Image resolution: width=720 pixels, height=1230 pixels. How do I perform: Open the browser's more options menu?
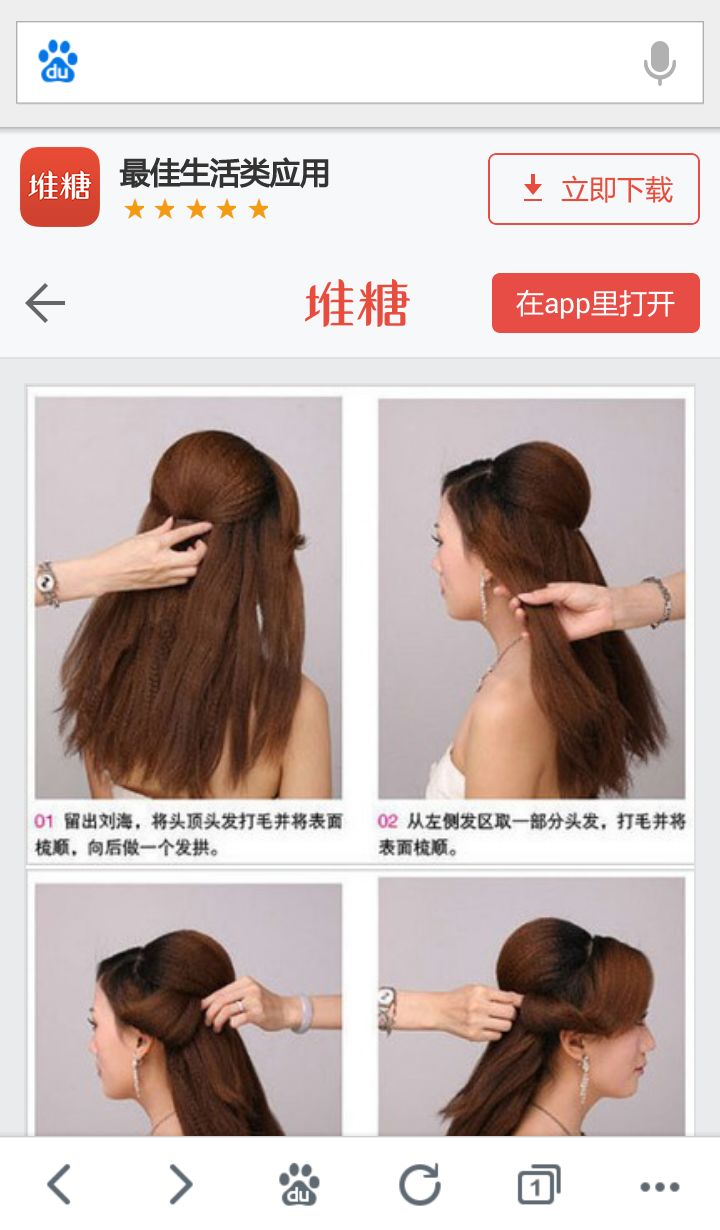659,1186
